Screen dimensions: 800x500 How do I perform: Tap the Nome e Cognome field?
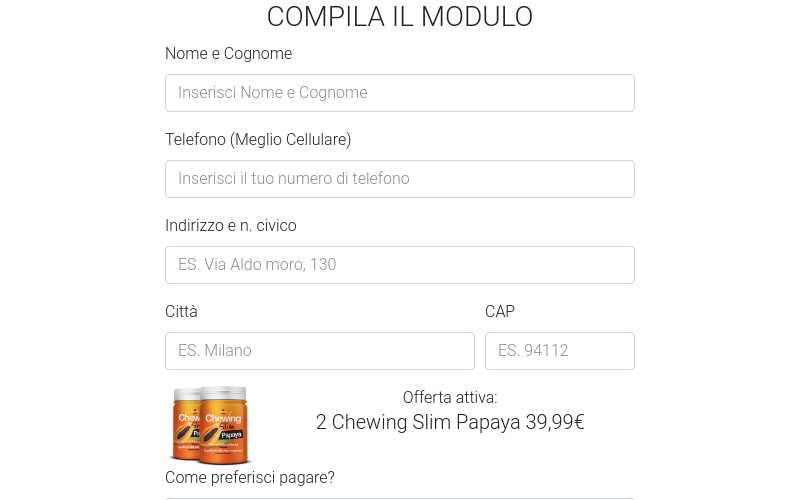click(x=399, y=93)
